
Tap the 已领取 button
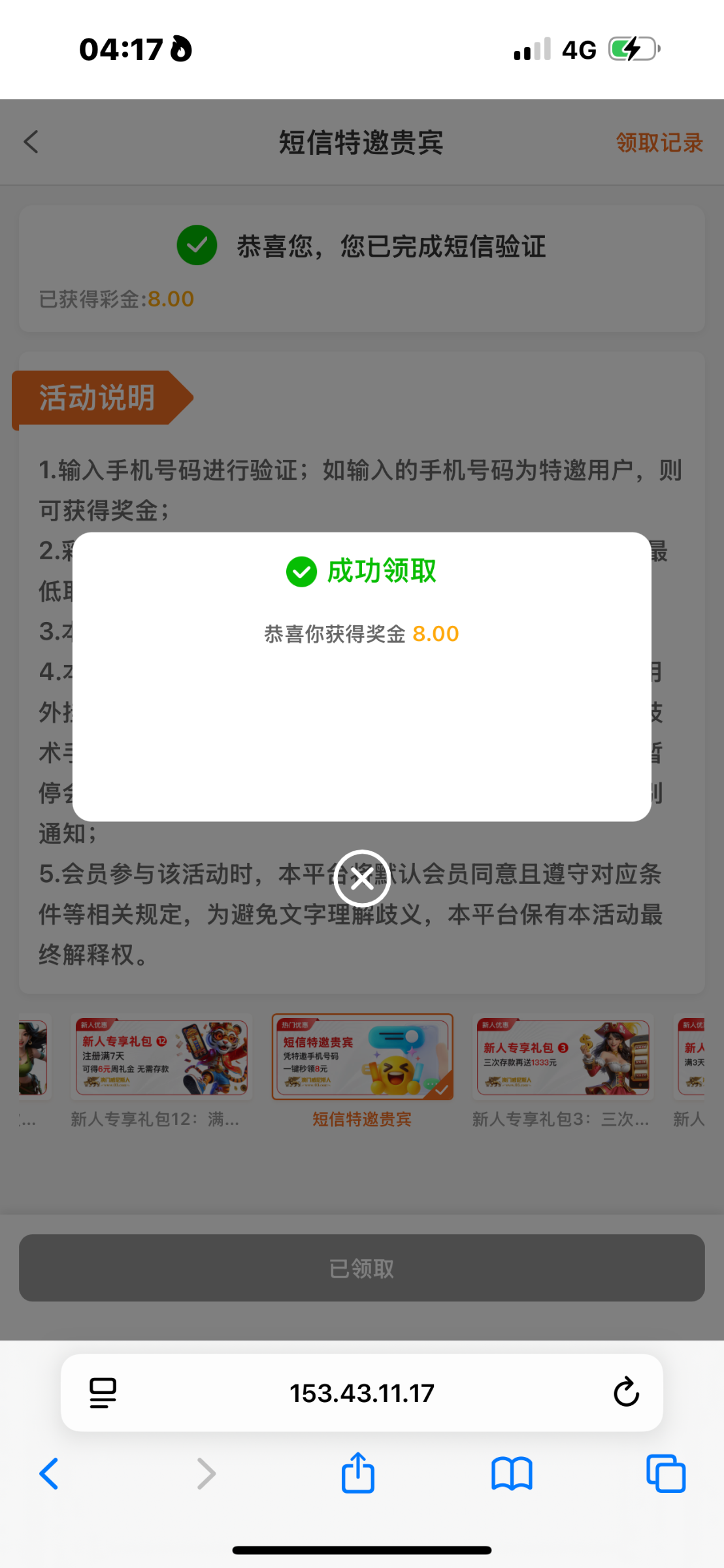tap(361, 1268)
